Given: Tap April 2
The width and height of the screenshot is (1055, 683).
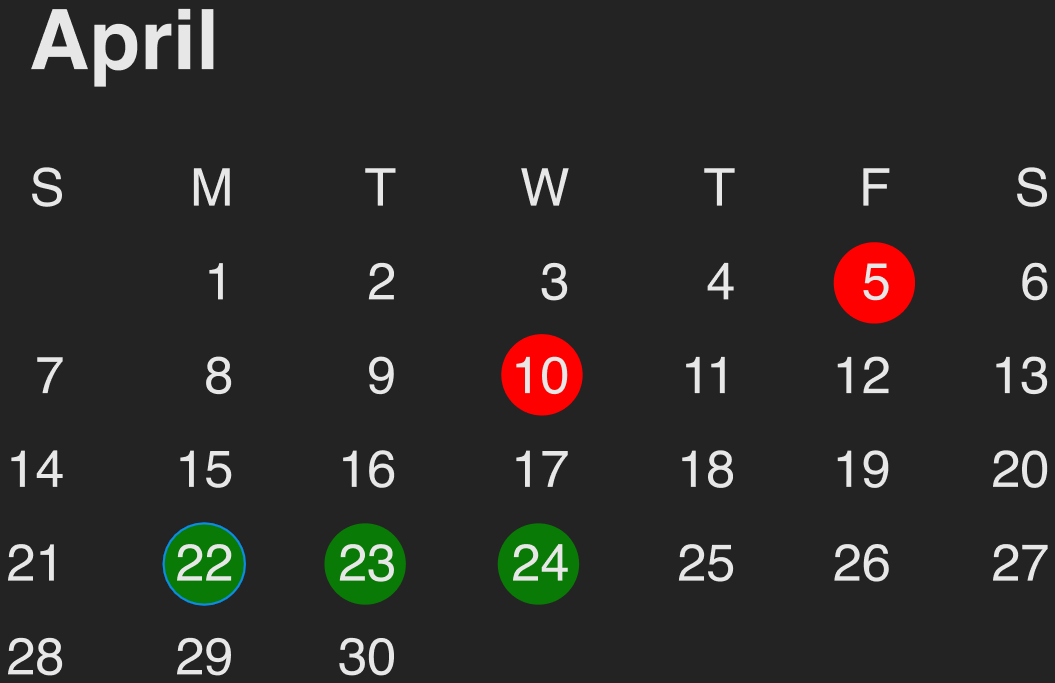Looking at the screenshot, I should tap(381, 283).
